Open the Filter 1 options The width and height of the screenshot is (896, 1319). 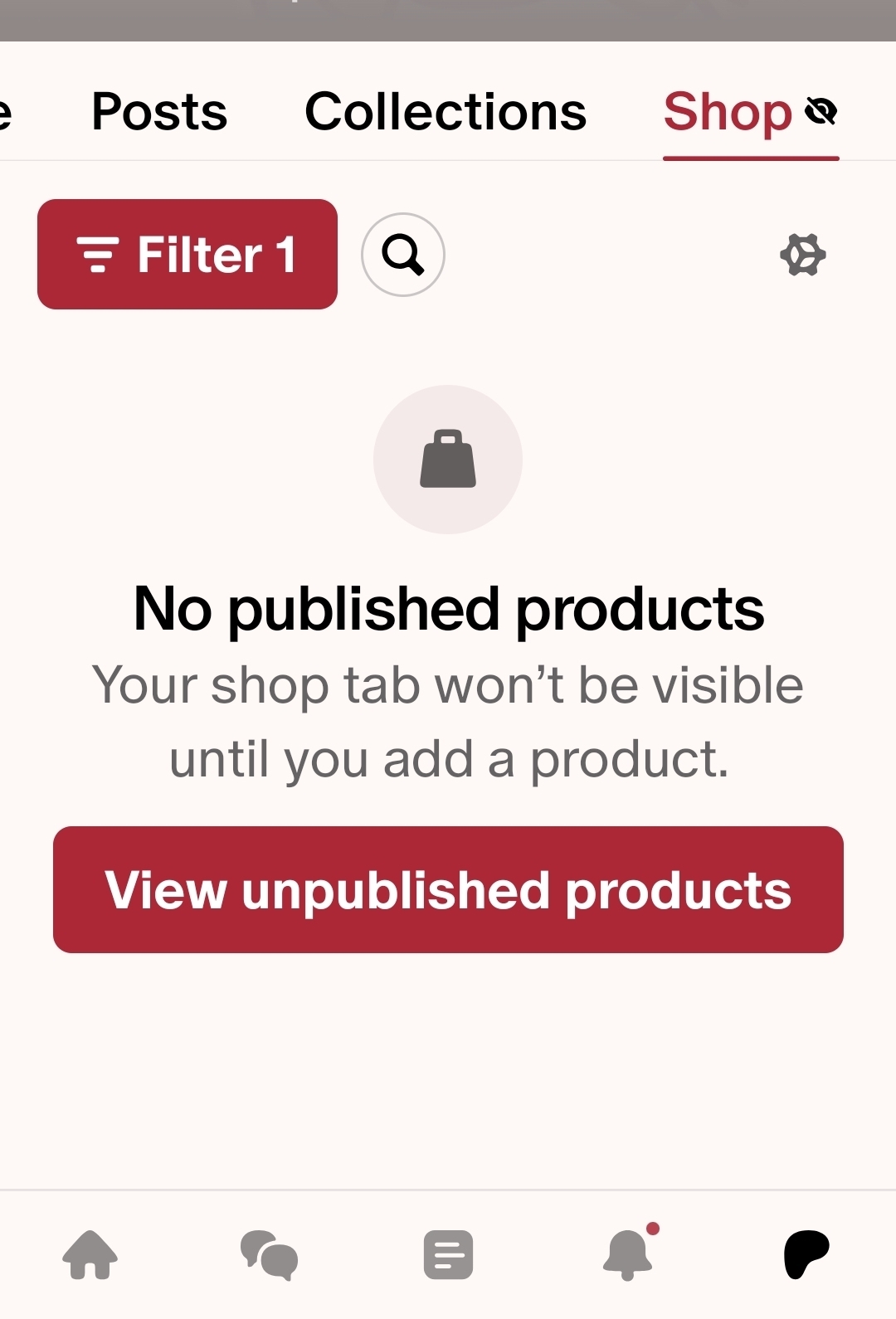pyautogui.click(x=187, y=254)
